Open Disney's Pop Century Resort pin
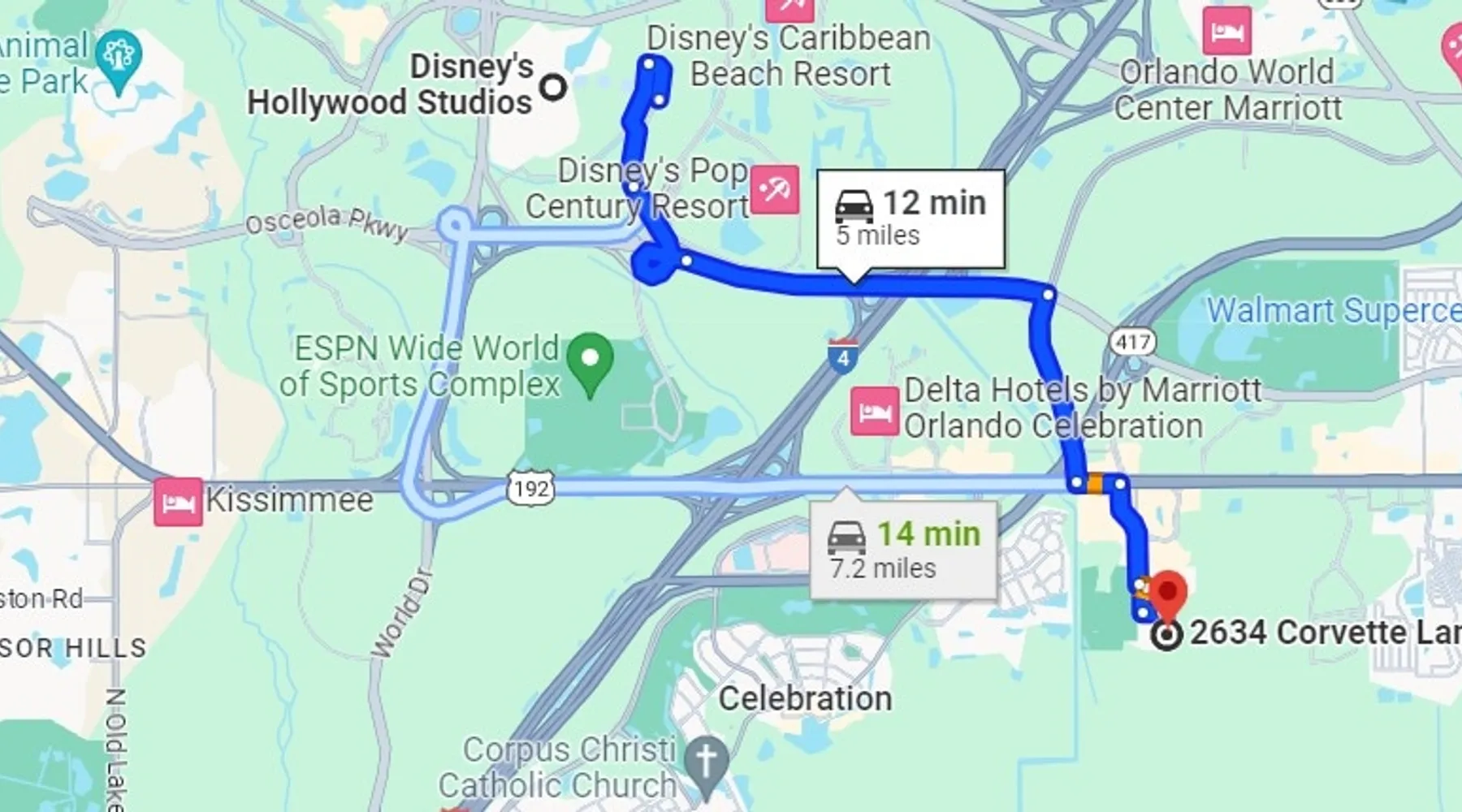 [x=774, y=190]
